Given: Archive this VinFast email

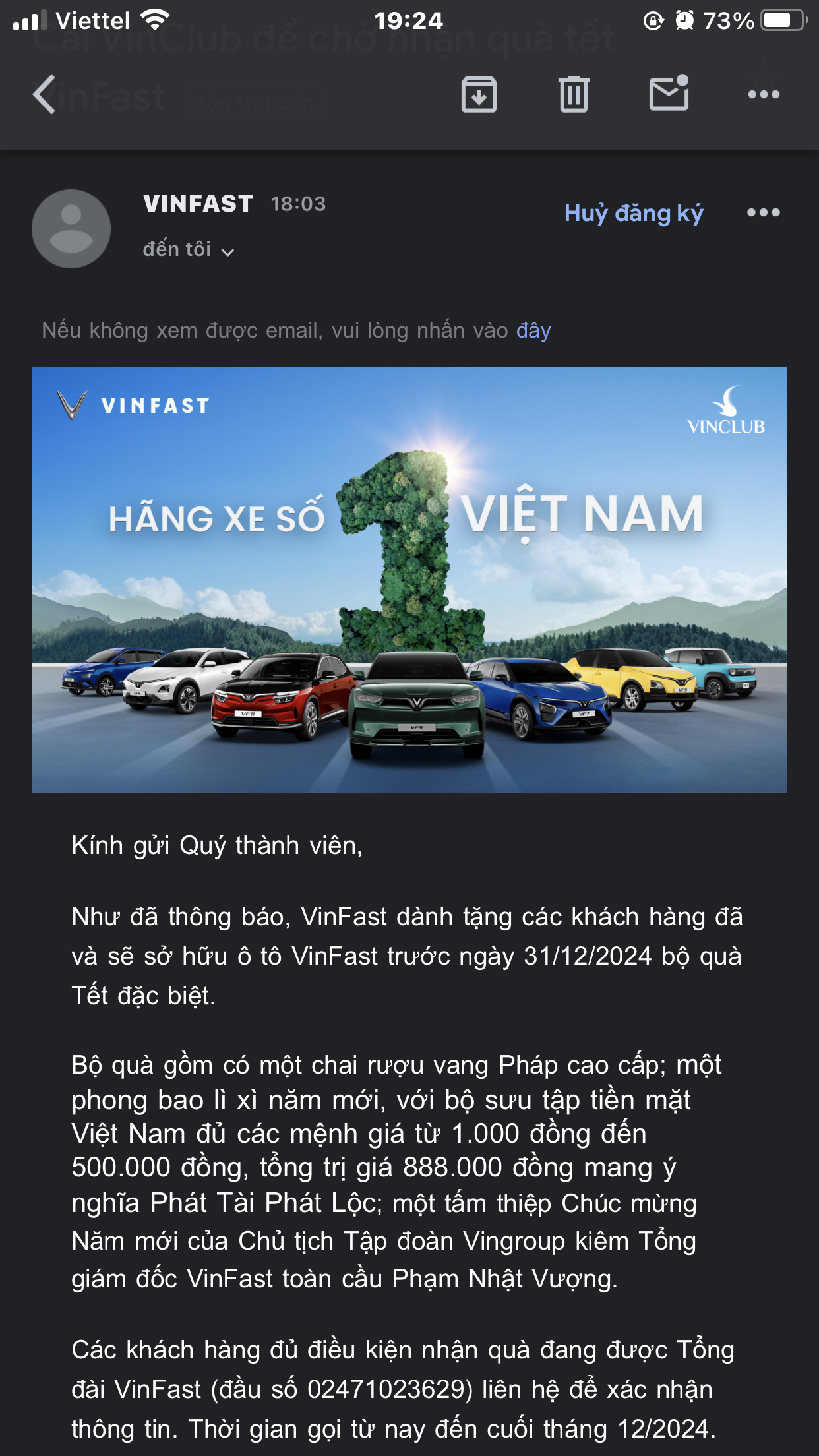Looking at the screenshot, I should point(479,94).
